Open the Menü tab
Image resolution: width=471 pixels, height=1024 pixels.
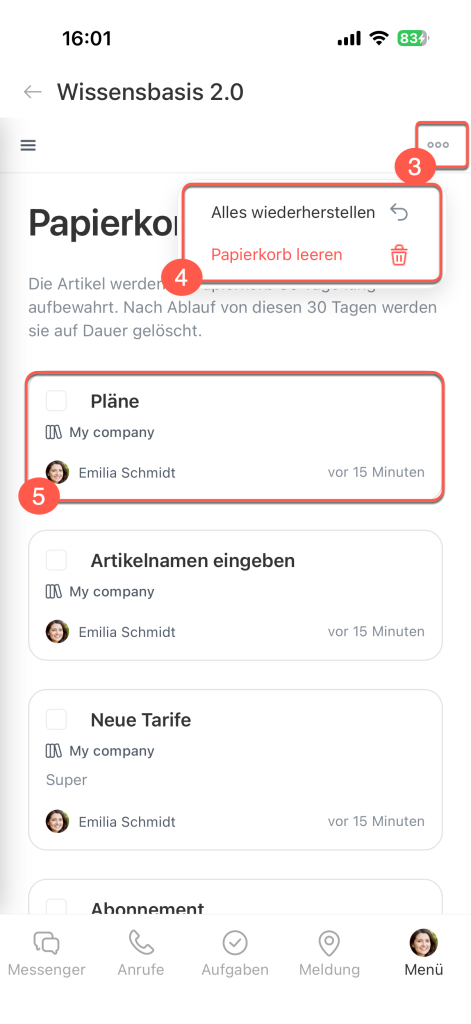pos(423,953)
